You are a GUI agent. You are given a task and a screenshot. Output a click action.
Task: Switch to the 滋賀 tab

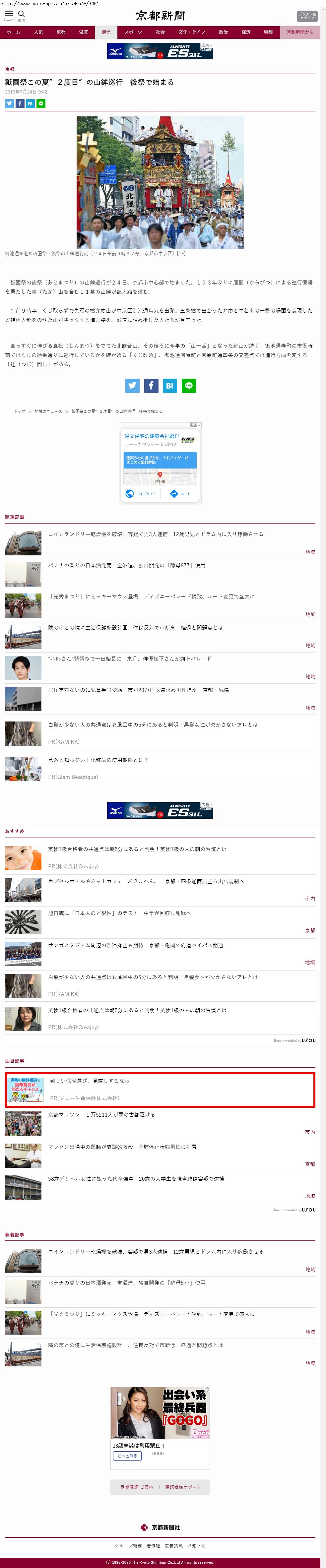(x=84, y=31)
